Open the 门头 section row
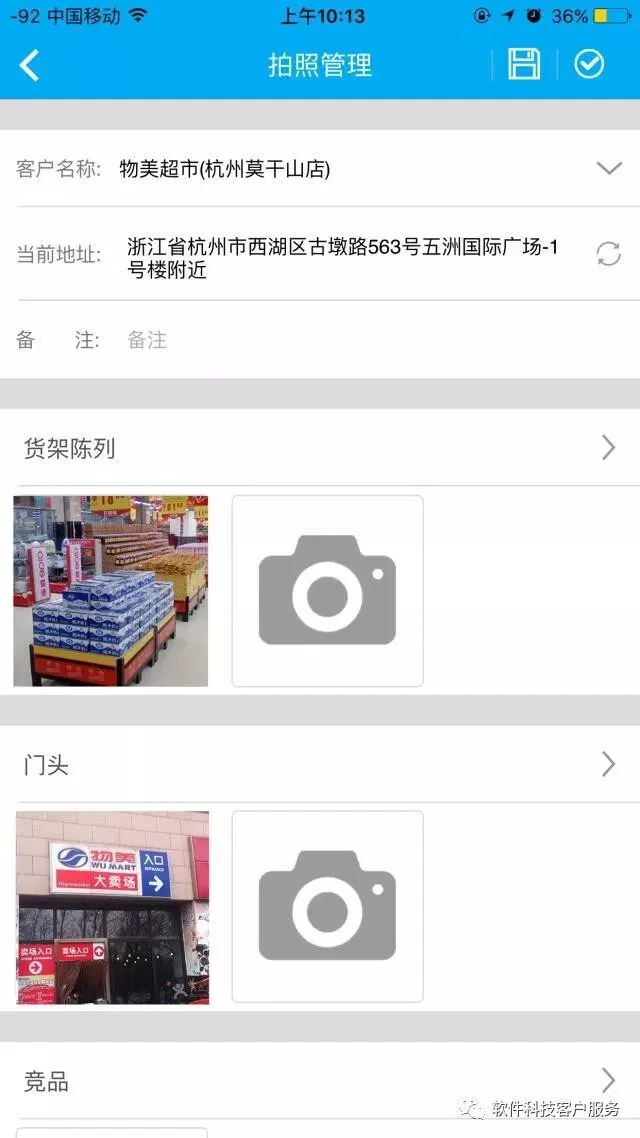The width and height of the screenshot is (640, 1138). click(x=320, y=764)
